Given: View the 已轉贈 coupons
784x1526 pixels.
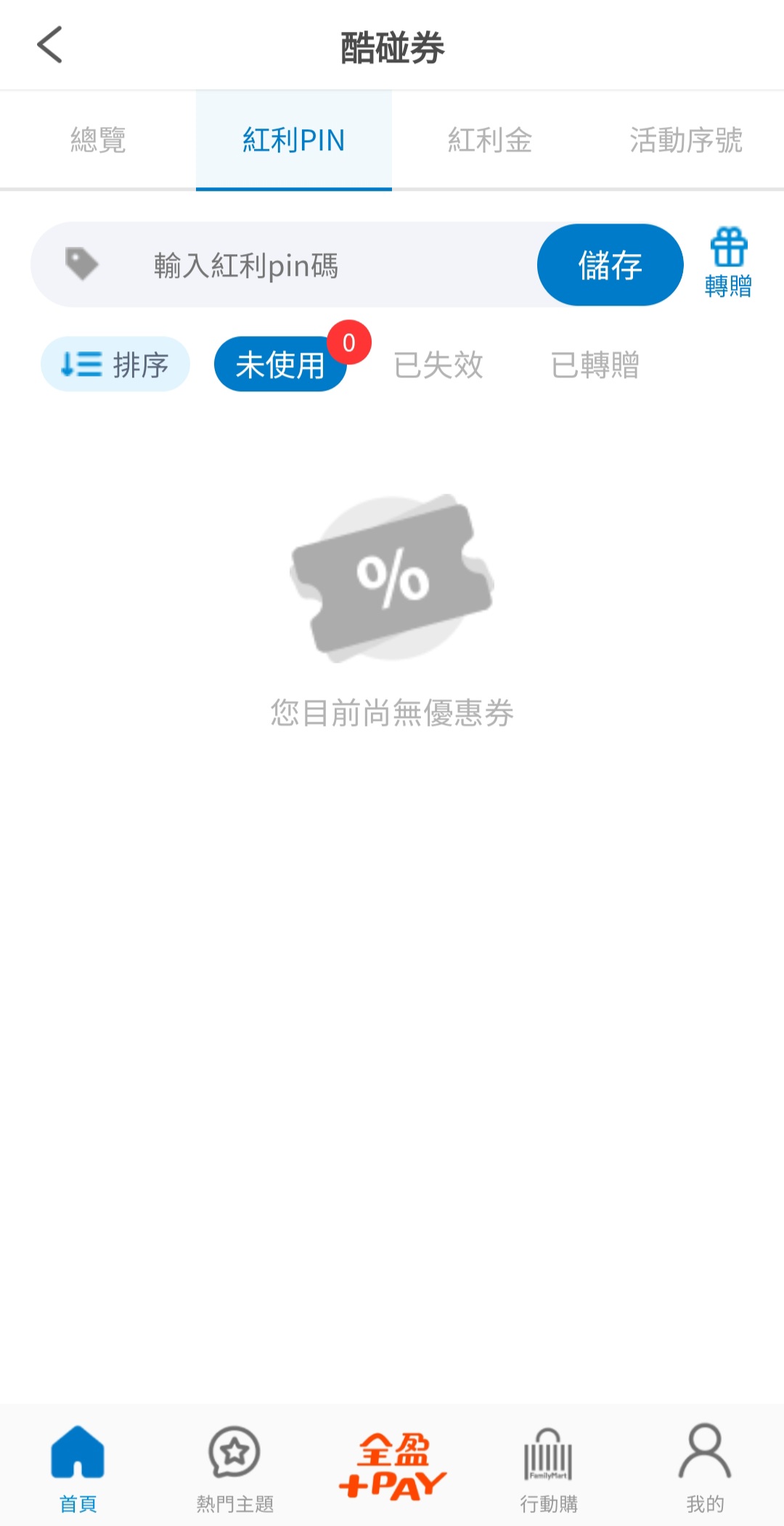Looking at the screenshot, I should point(595,364).
